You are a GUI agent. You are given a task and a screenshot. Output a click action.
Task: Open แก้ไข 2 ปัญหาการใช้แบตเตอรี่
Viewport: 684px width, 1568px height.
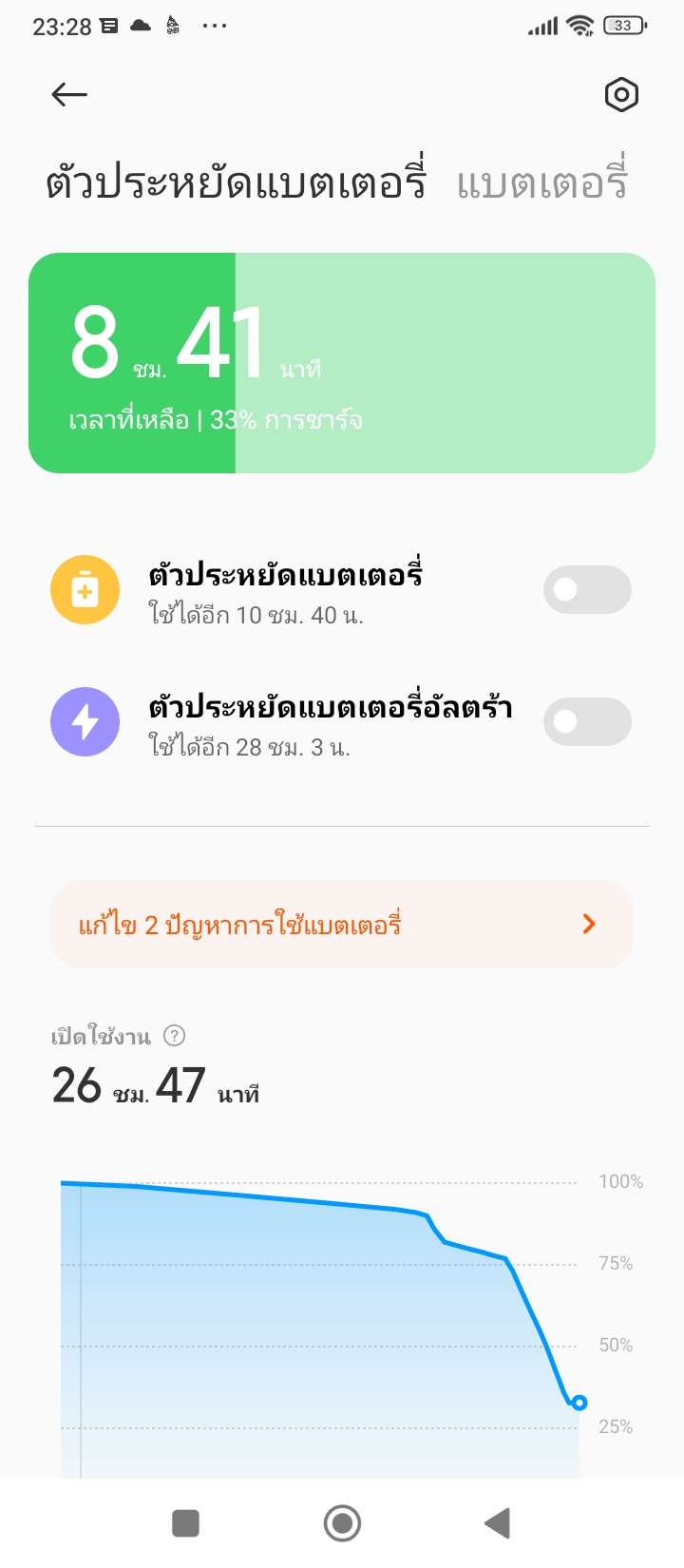(341, 924)
